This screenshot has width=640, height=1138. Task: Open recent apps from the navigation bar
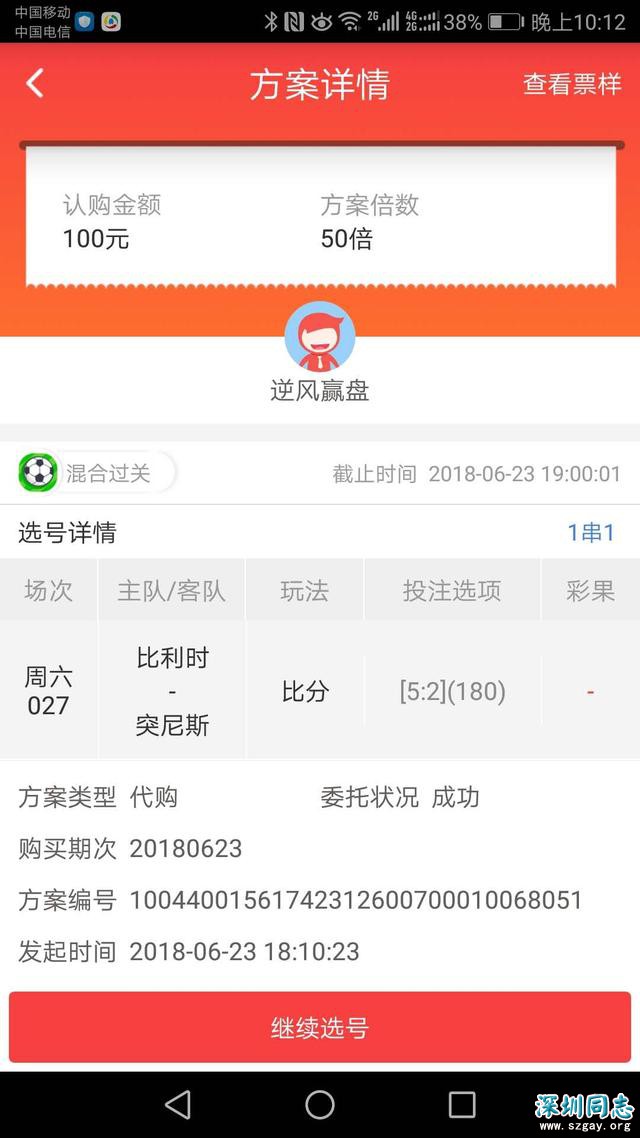[462, 1104]
